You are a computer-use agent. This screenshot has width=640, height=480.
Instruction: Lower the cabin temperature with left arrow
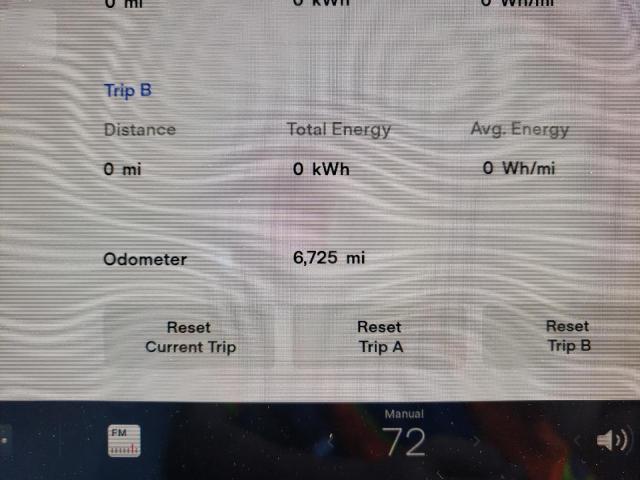pos(332,440)
